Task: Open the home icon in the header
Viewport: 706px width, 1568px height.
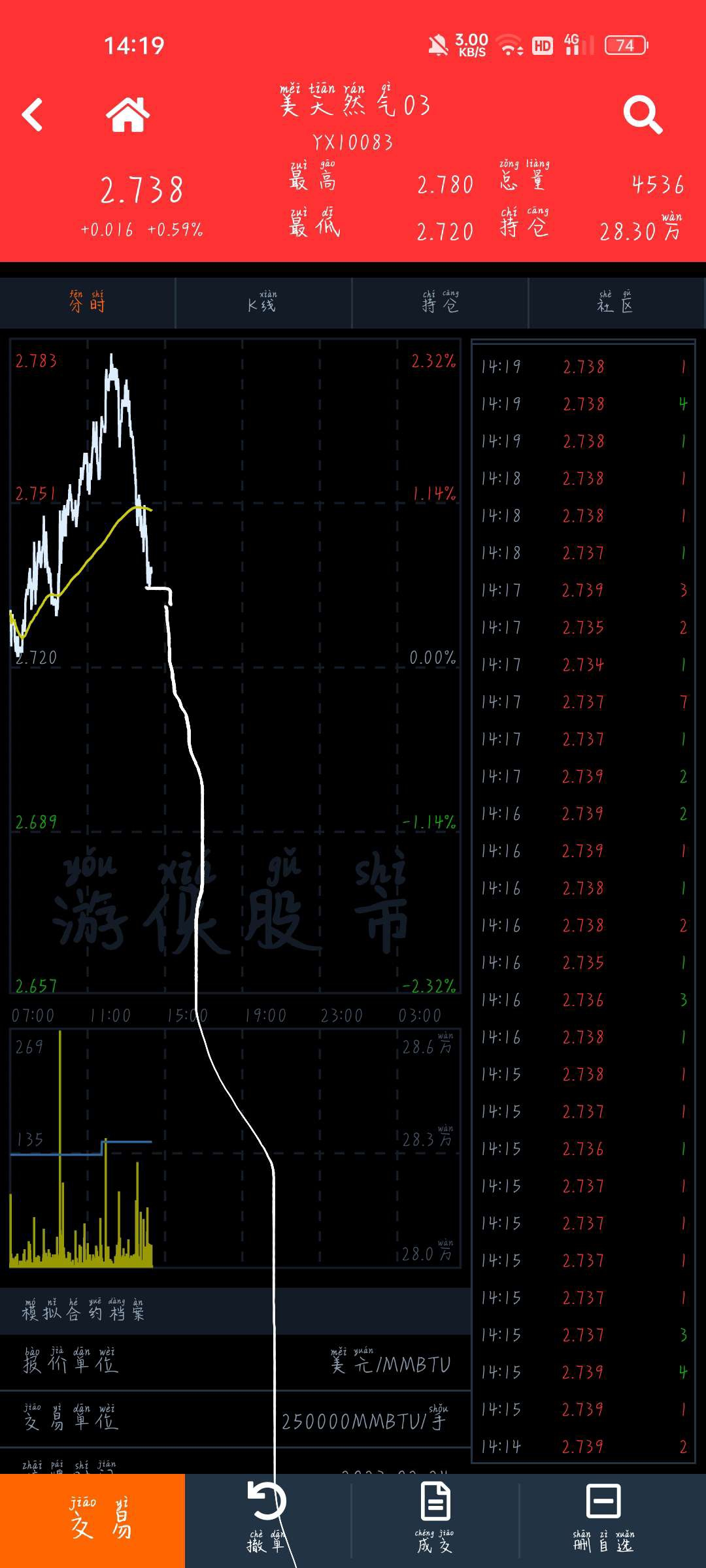Action: [x=128, y=114]
